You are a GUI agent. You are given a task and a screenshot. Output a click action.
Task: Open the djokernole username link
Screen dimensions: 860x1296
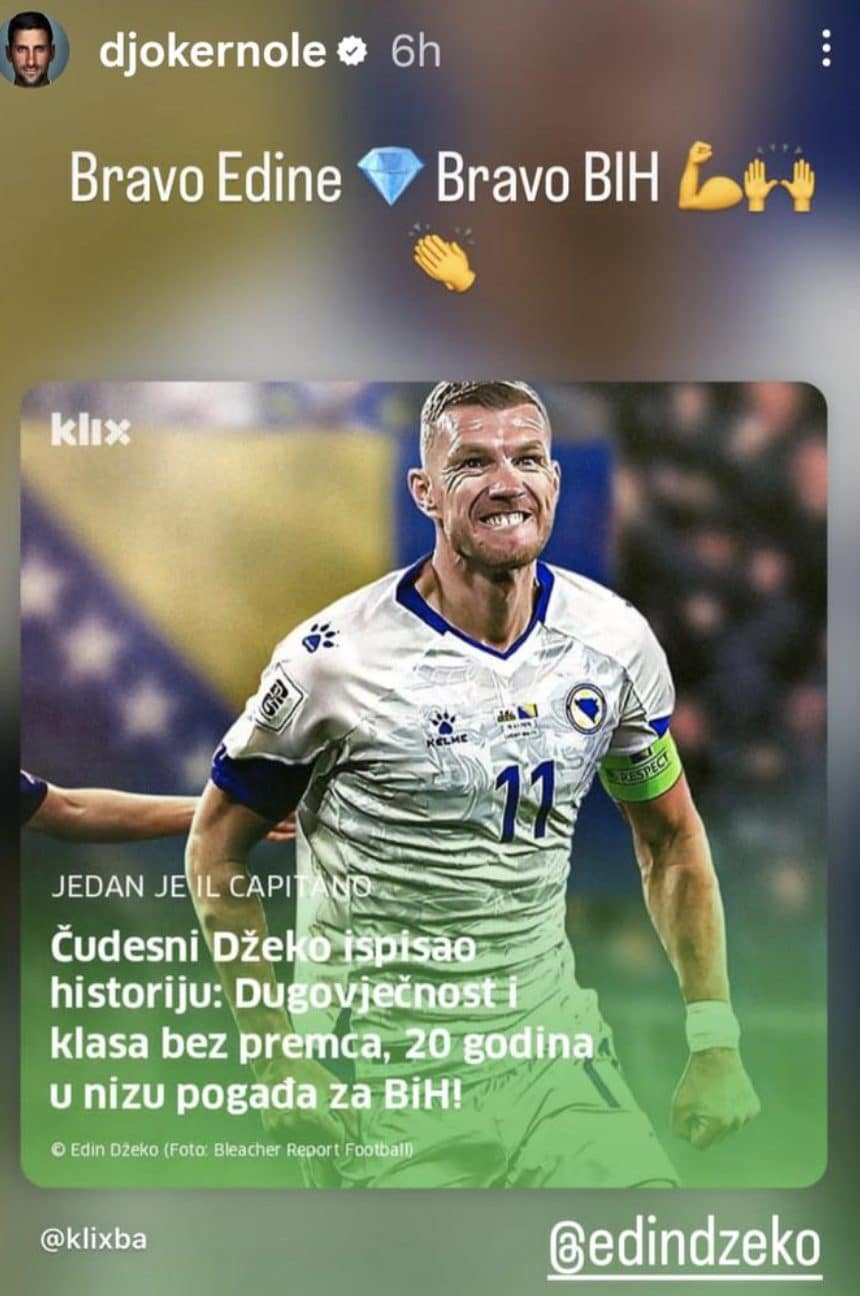[x=212, y=50]
